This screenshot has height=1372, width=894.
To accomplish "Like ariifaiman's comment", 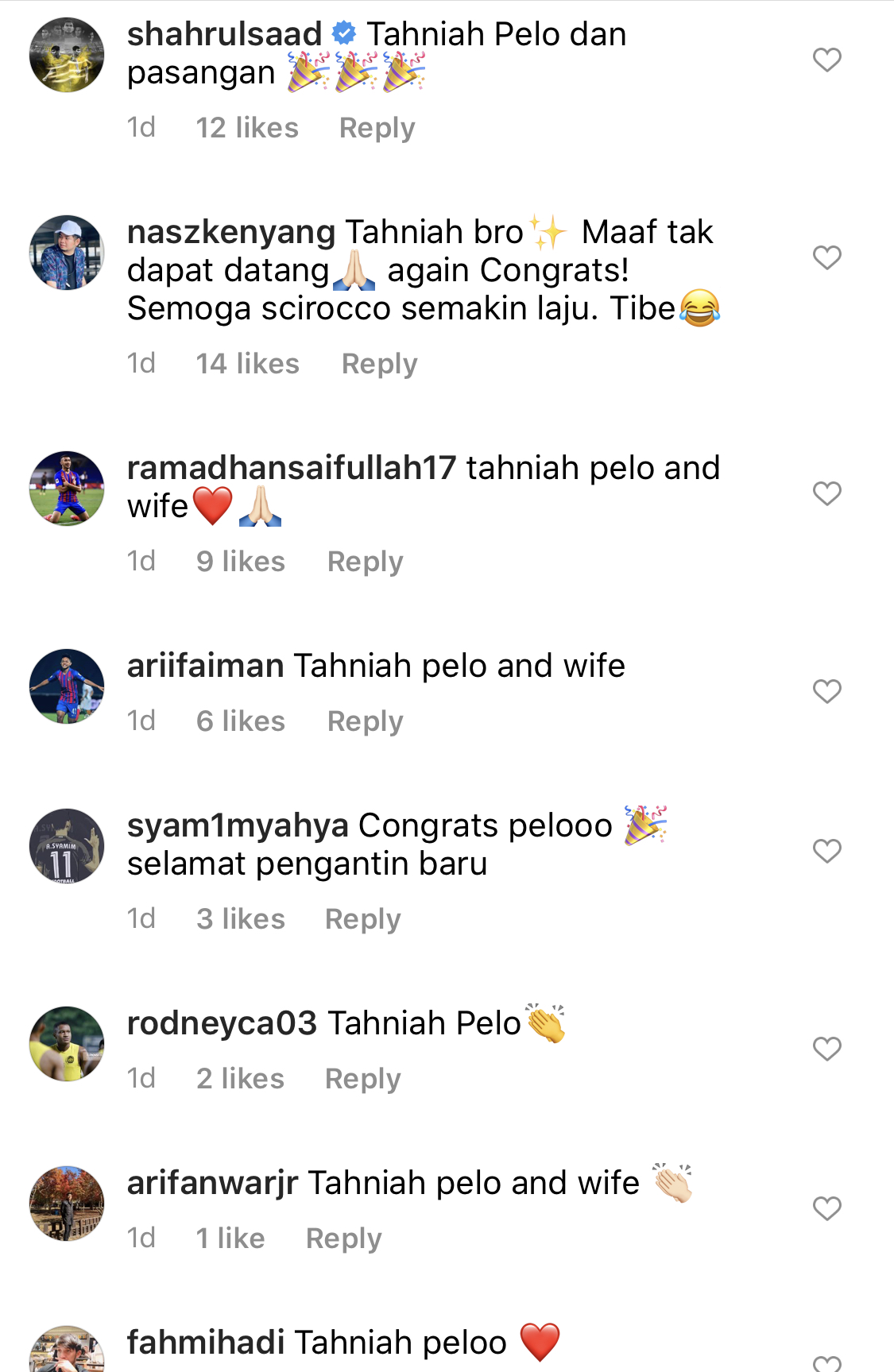I will click(826, 691).
